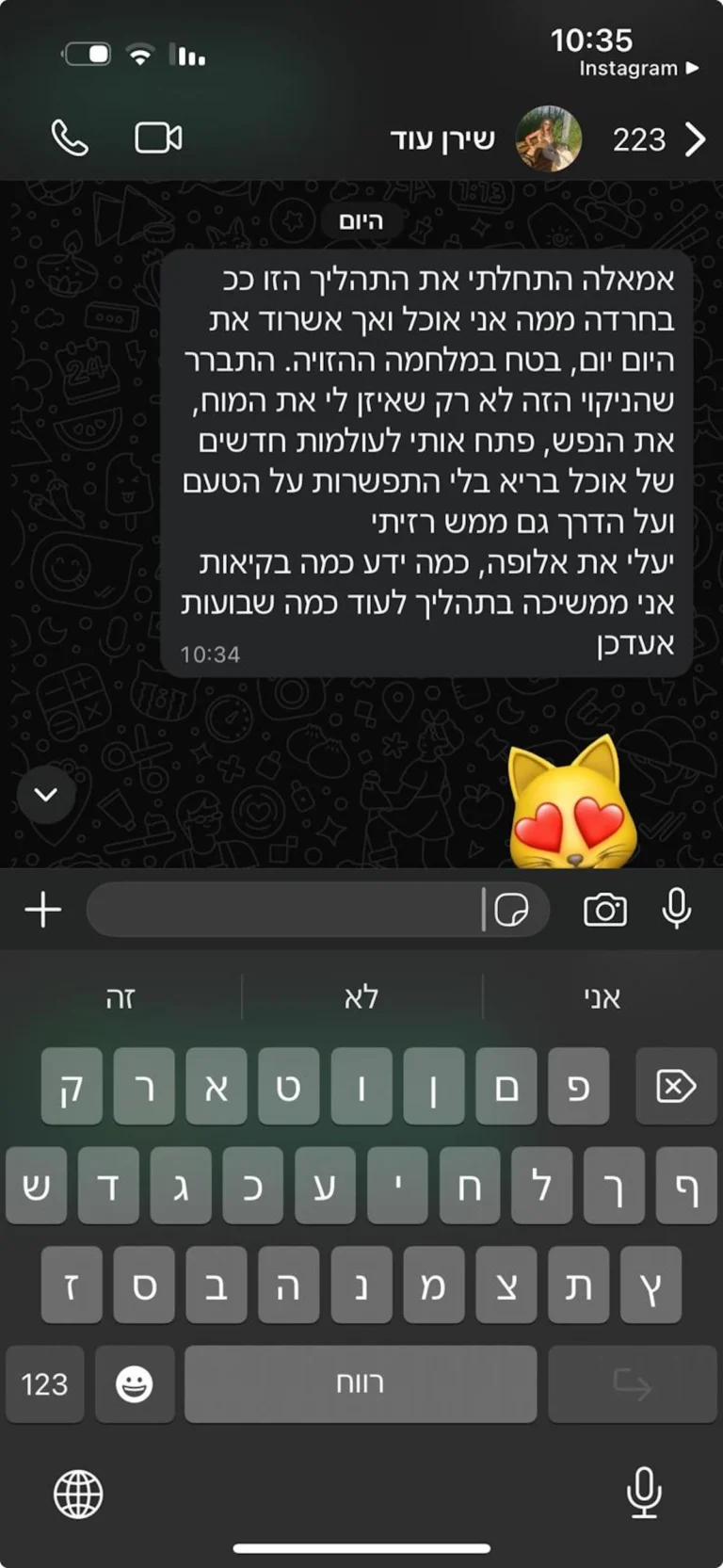Insert the suggested word זה
The width and height of the screenshot is (723, 1568).
pos(120,997)
